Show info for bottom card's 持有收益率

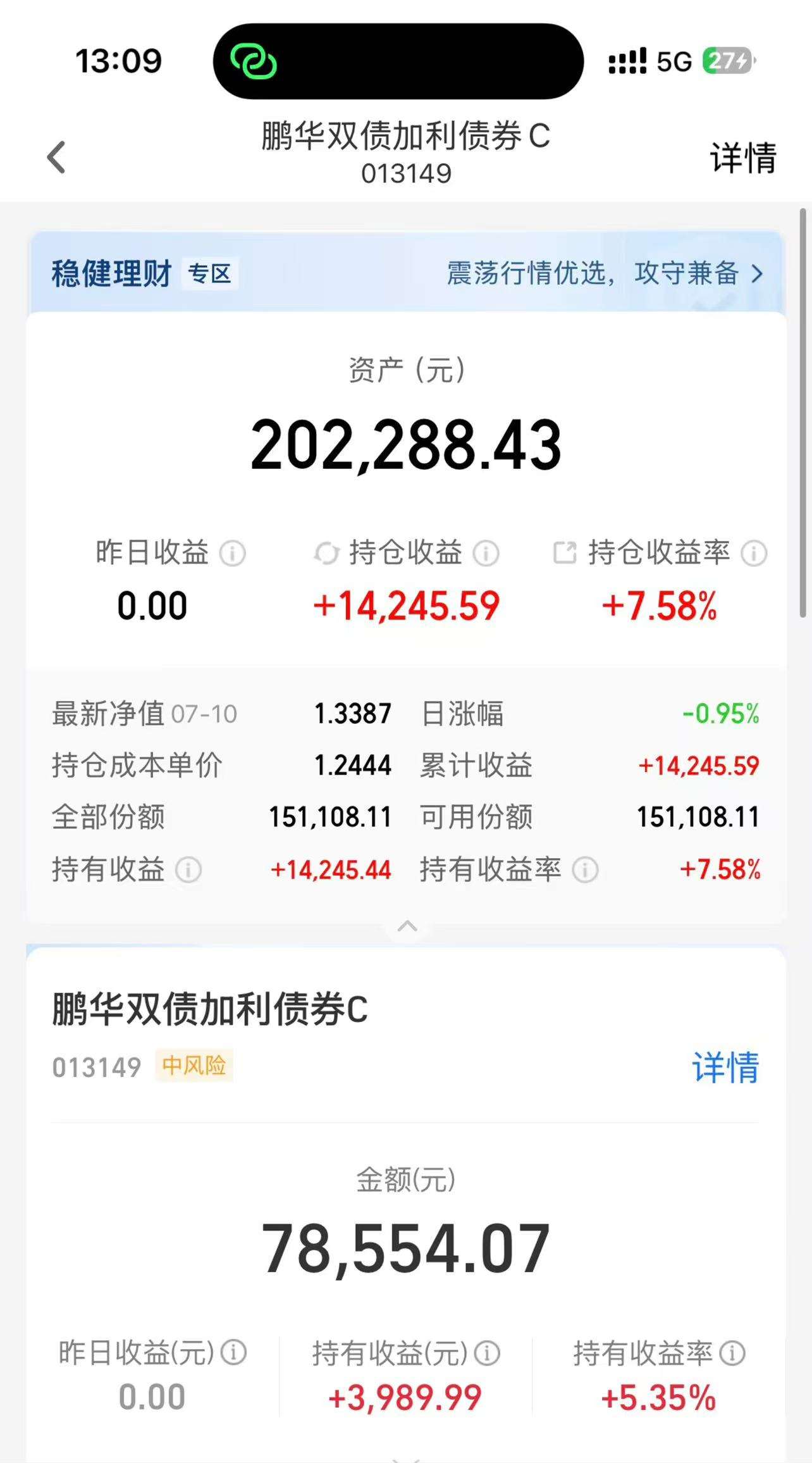tap(732, 1353)
